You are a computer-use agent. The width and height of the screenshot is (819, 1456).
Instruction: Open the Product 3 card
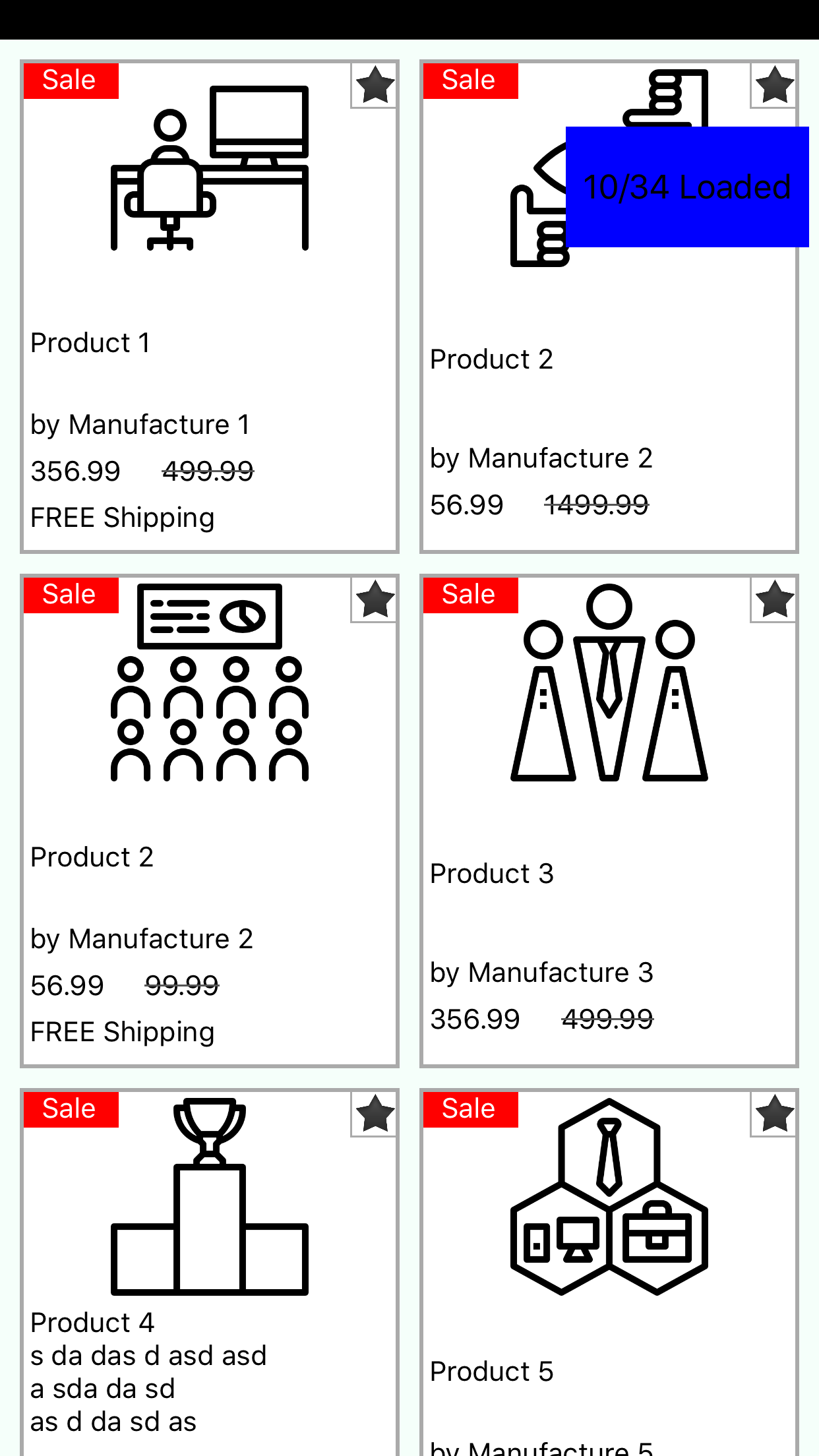[x=609, y=821]
